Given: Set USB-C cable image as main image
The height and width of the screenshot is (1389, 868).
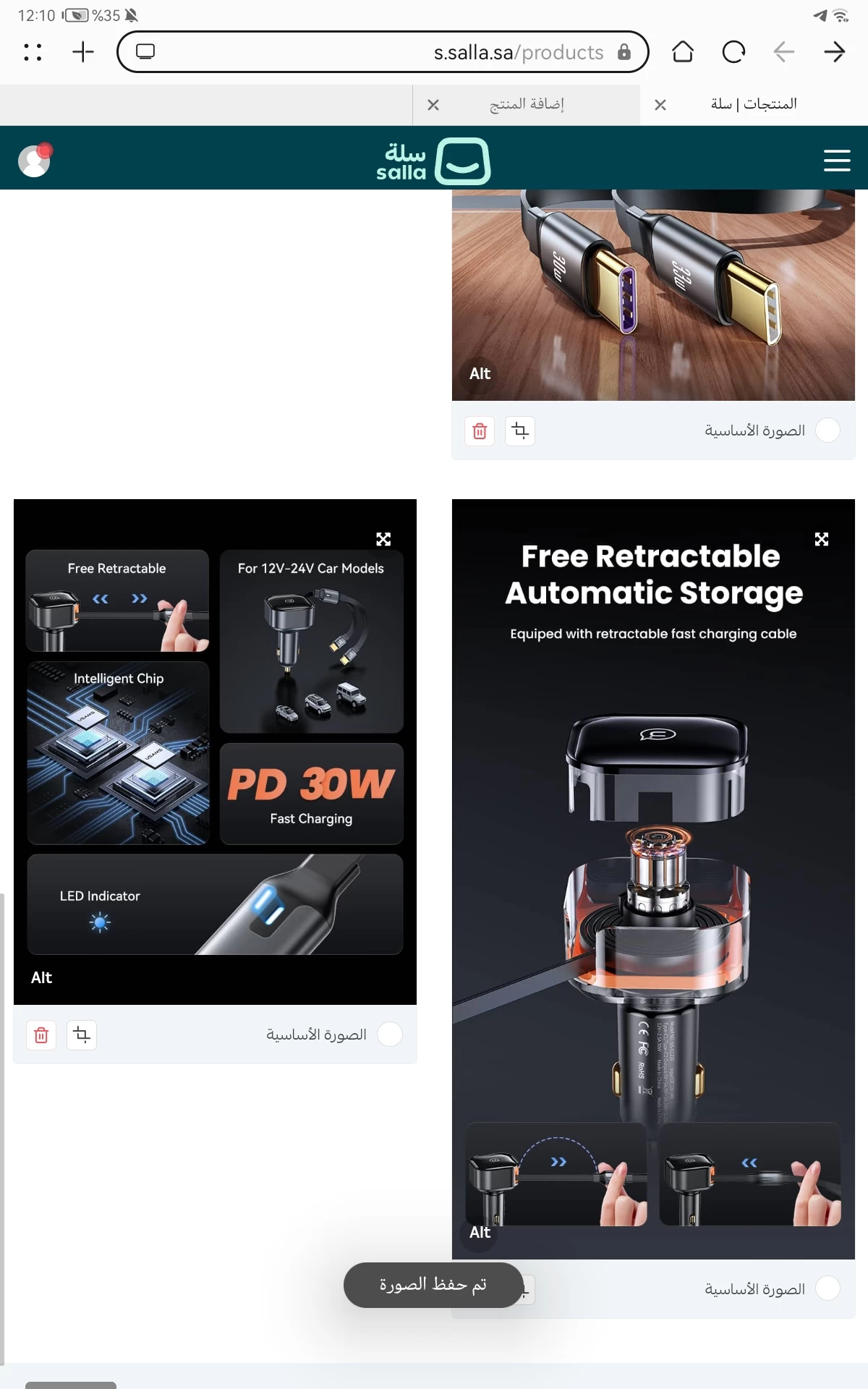Looking at the screenshot, I should [827, 430].
